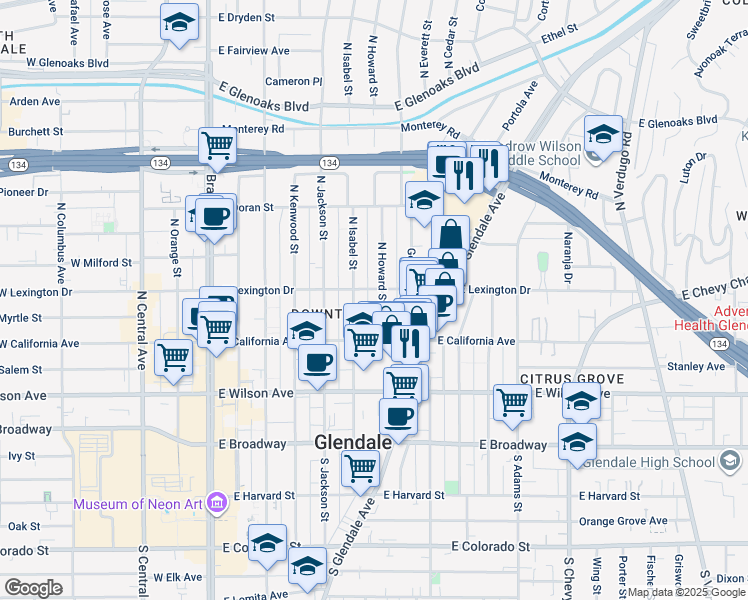The image size is (748, 600).
Task: Tap the coffee cup marker above Glendale label
Action: [x=398, y=417]
